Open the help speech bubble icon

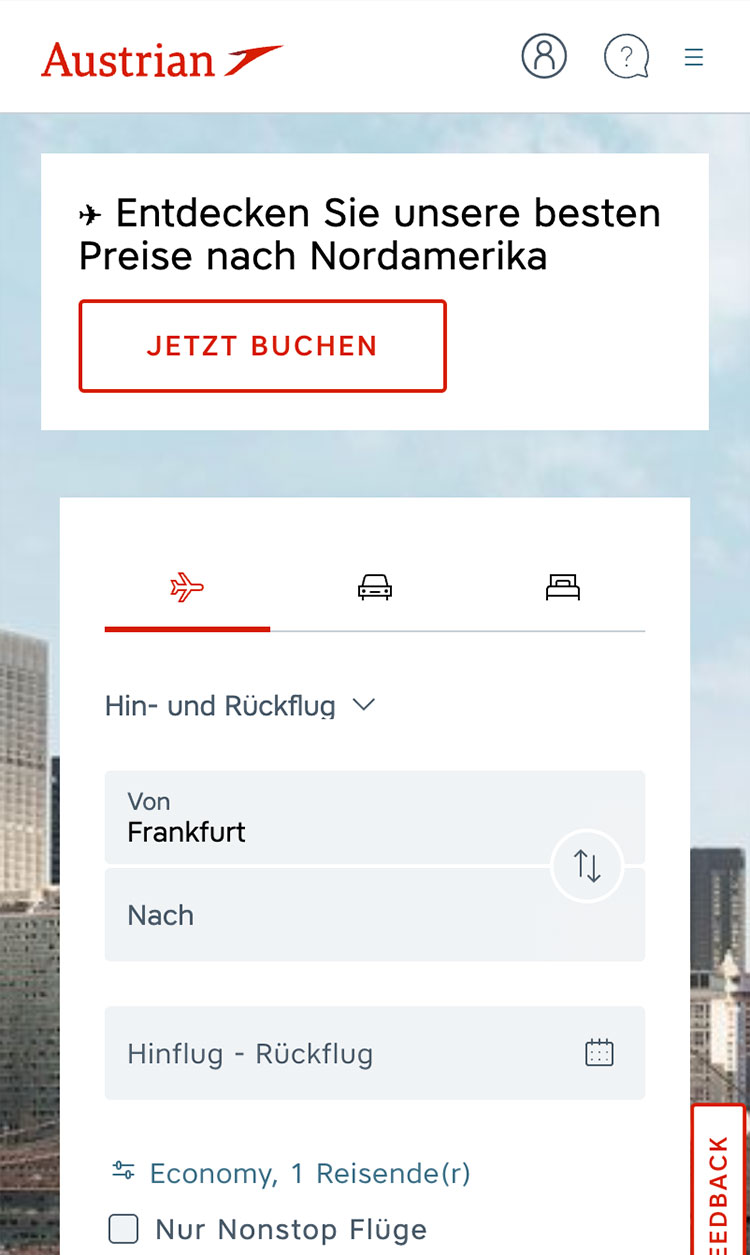click(626, 56)
